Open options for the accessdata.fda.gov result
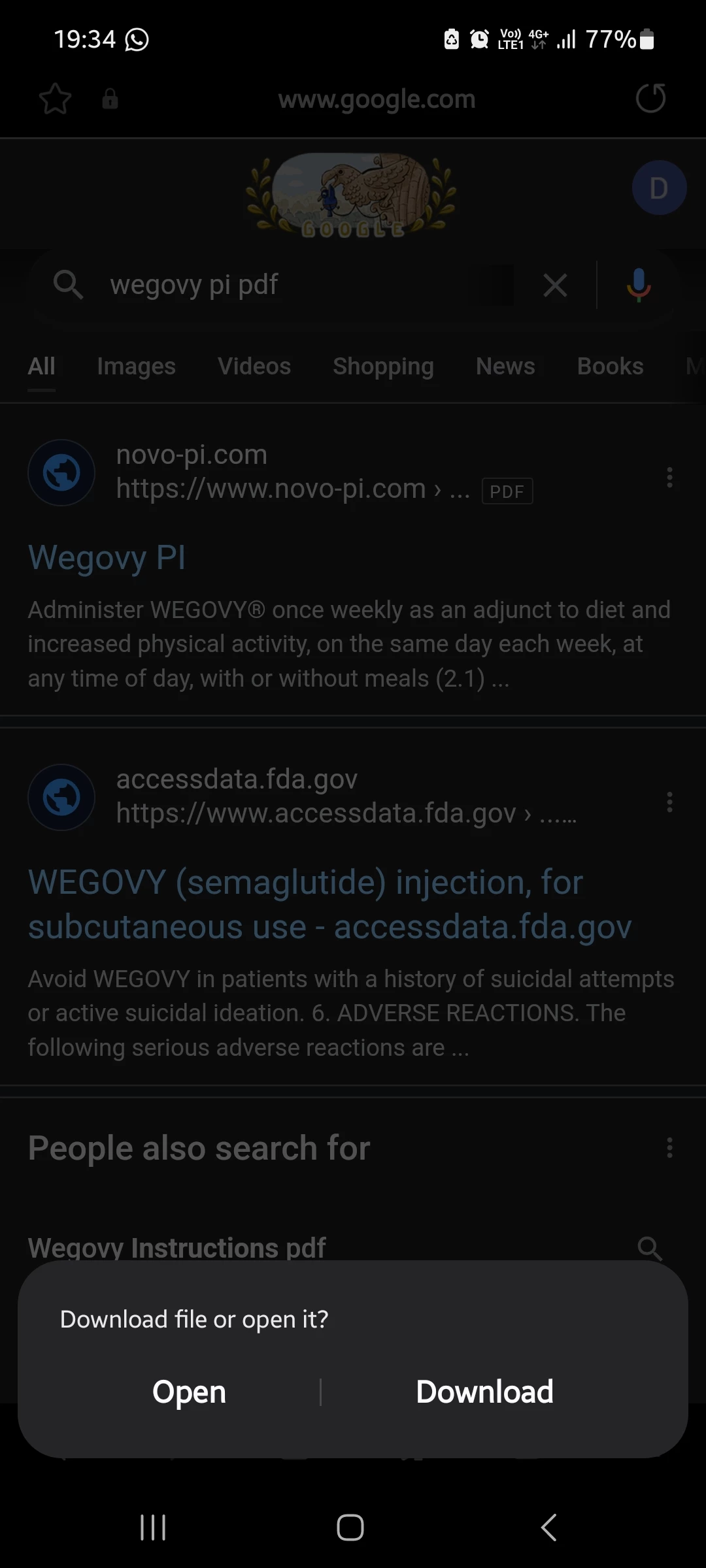This screenshot has width=706, height=1568. [669, 802]
